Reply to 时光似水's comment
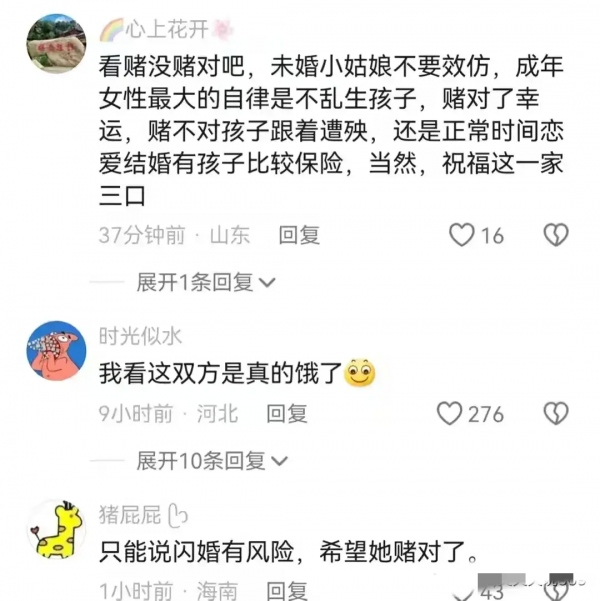The height and width of the screenshot is (601, 600). pos(287,413)
